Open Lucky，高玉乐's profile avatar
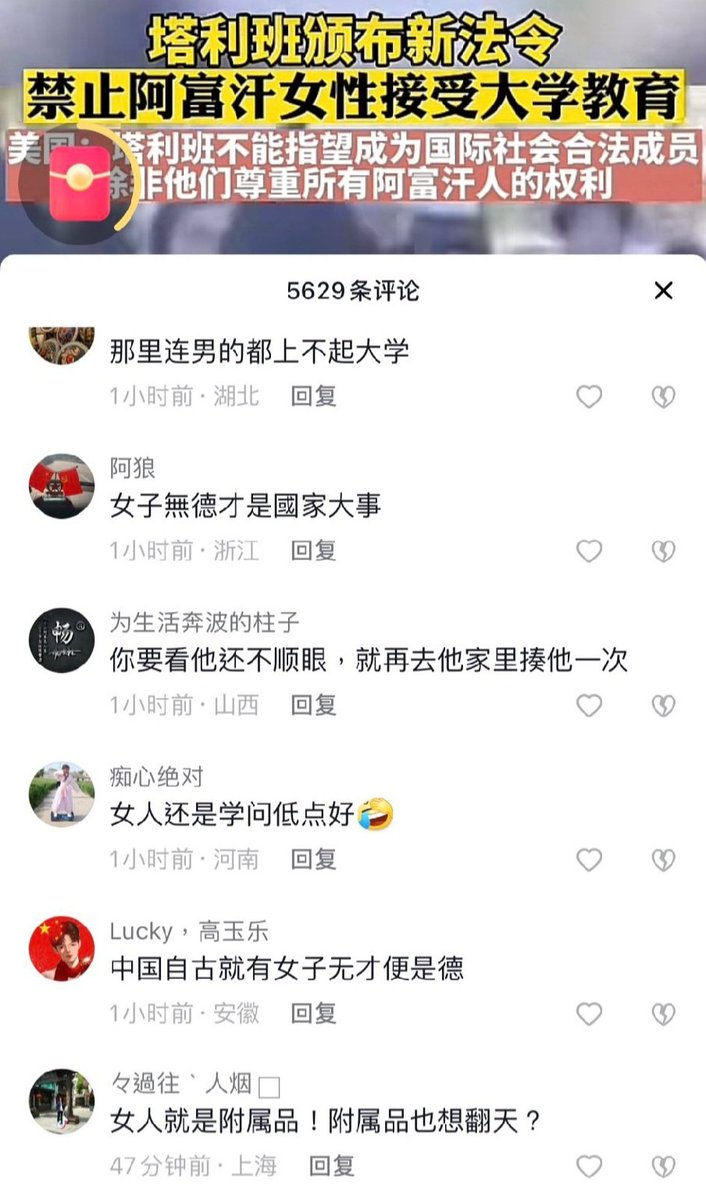706x1200 pixels. [62, 948]
